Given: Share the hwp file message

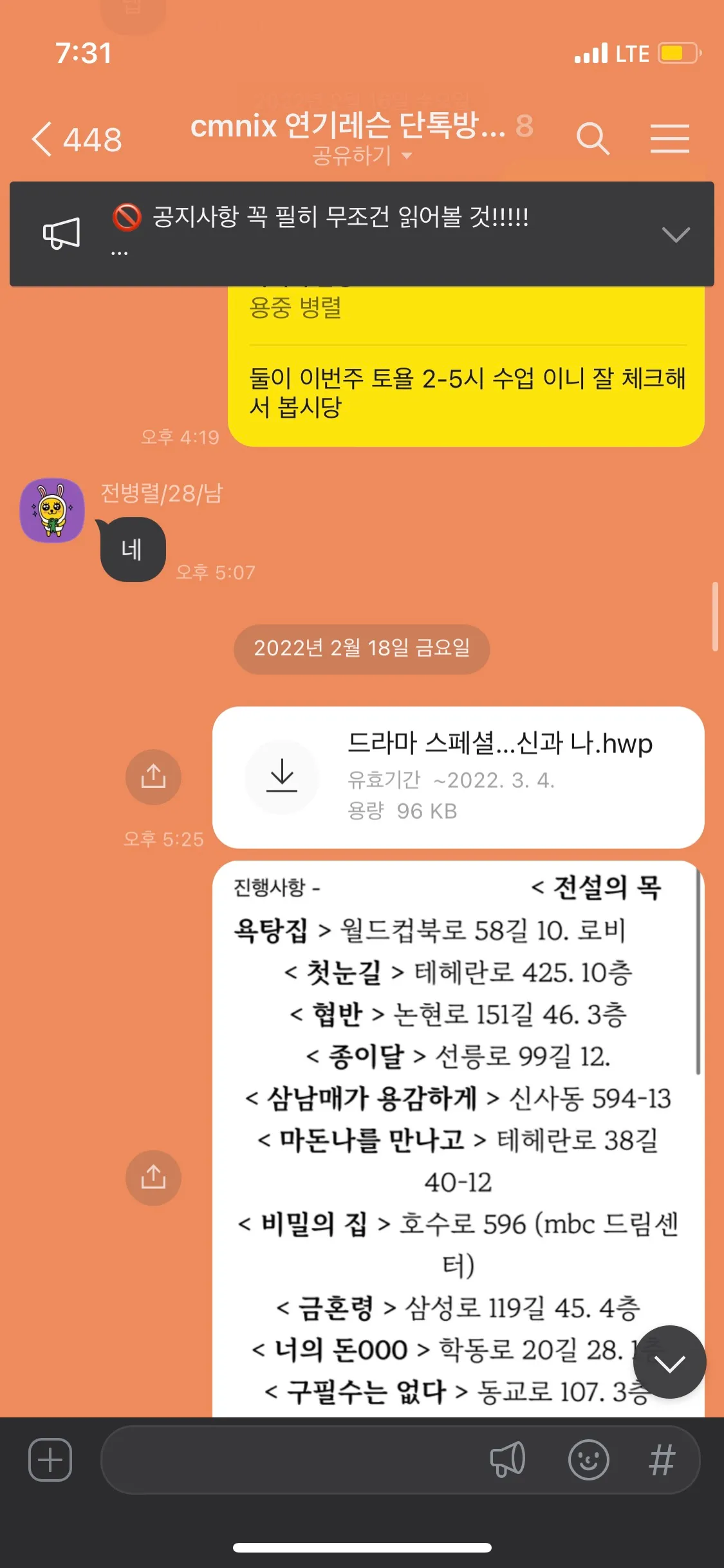Looking at the screenshot, I should click(x=153, y=776).
